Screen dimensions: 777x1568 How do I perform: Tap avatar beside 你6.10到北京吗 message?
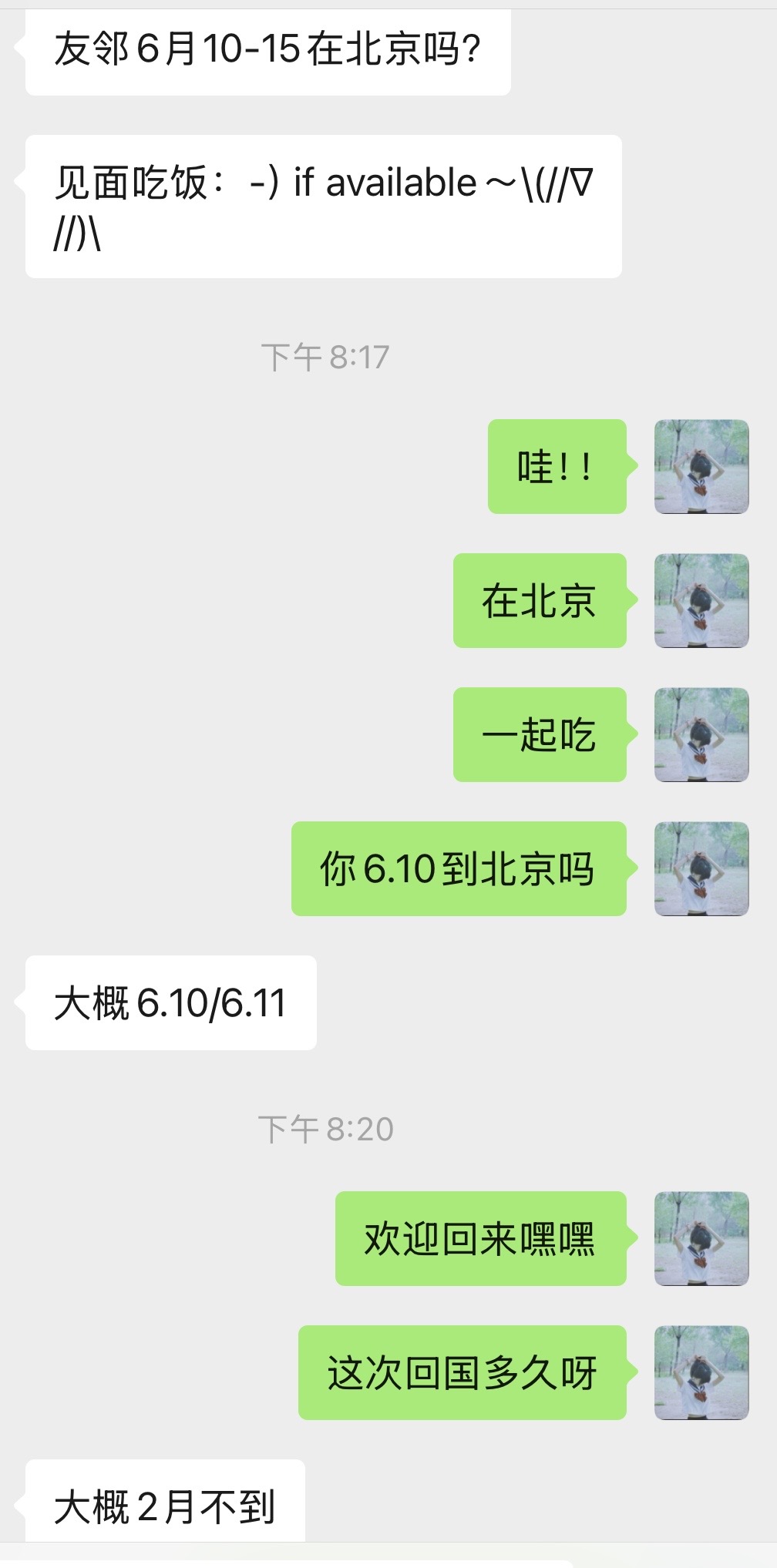pos(701,868)
